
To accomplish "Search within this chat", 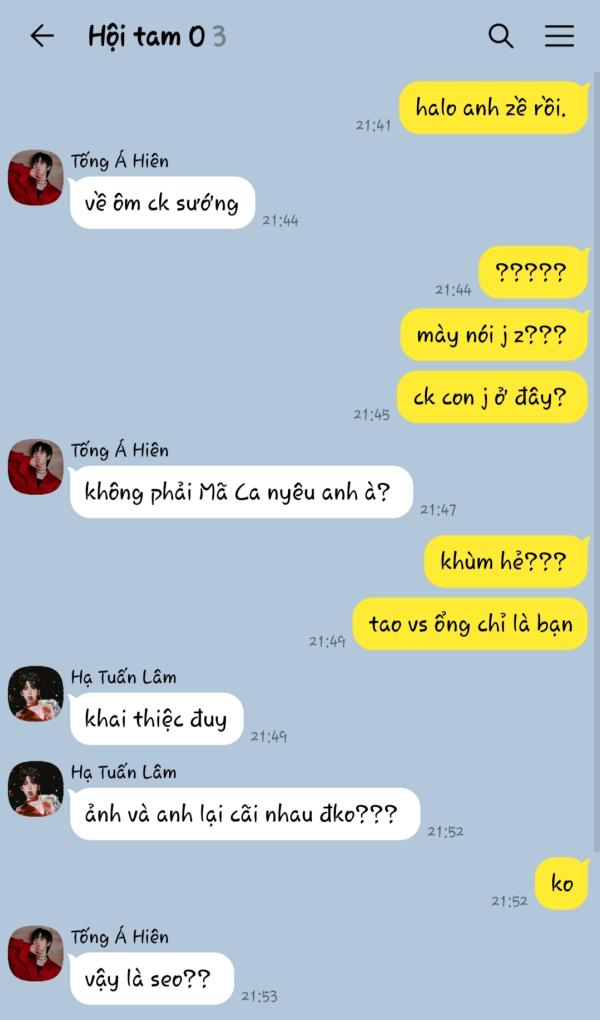I will point(500,37).
